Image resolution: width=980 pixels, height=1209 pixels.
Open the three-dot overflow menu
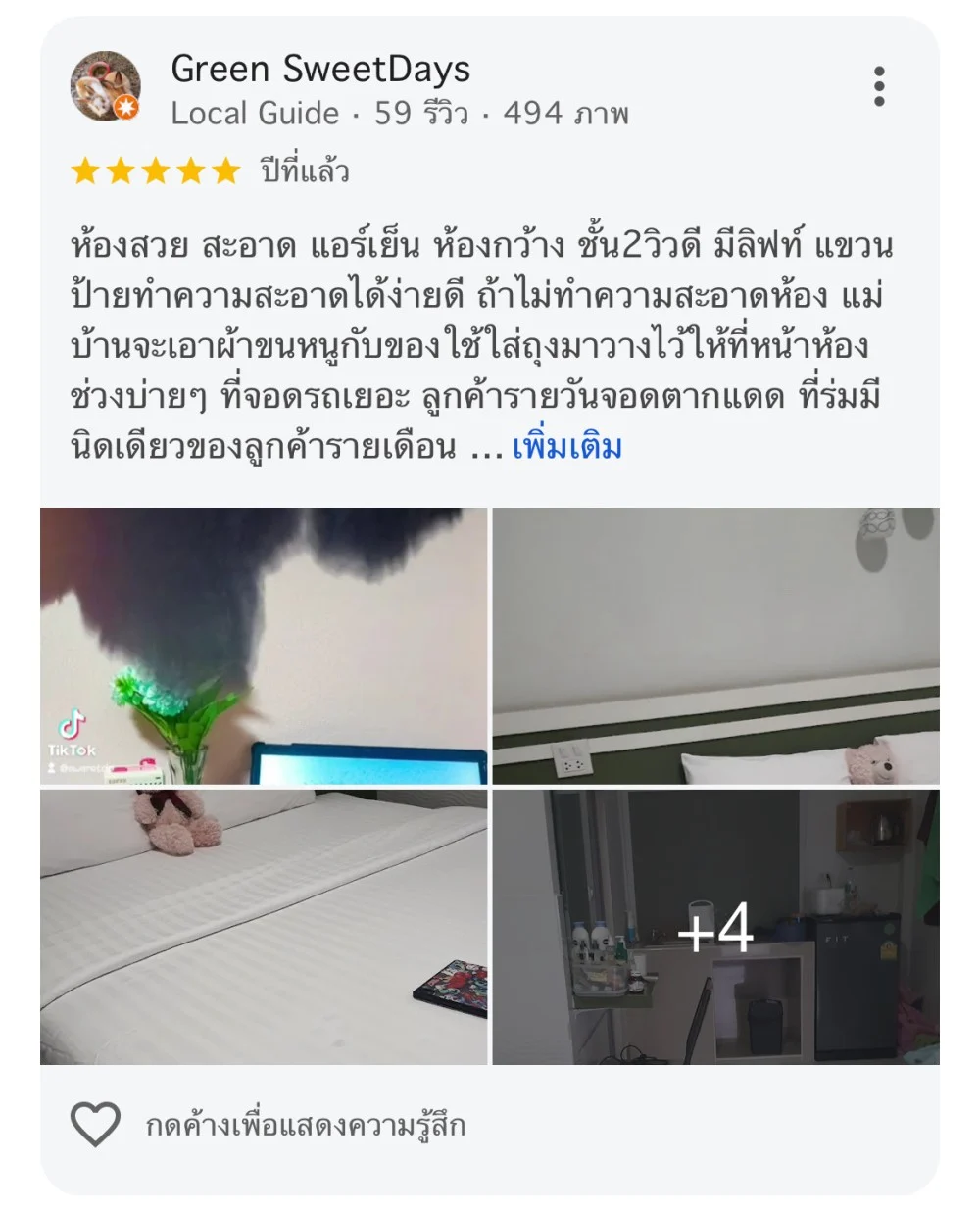pos(879,86)
